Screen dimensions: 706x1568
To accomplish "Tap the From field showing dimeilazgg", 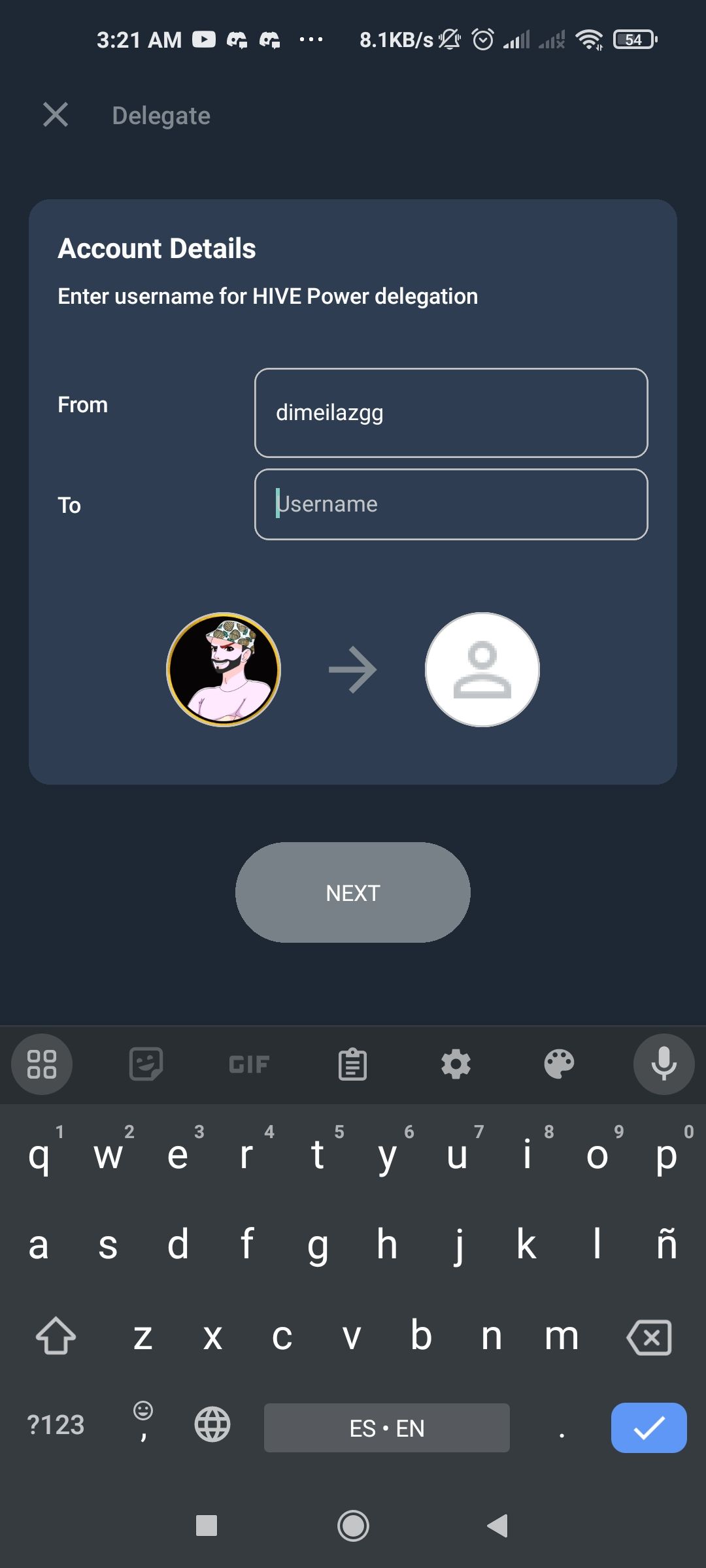I will click(x=451, y=413).
